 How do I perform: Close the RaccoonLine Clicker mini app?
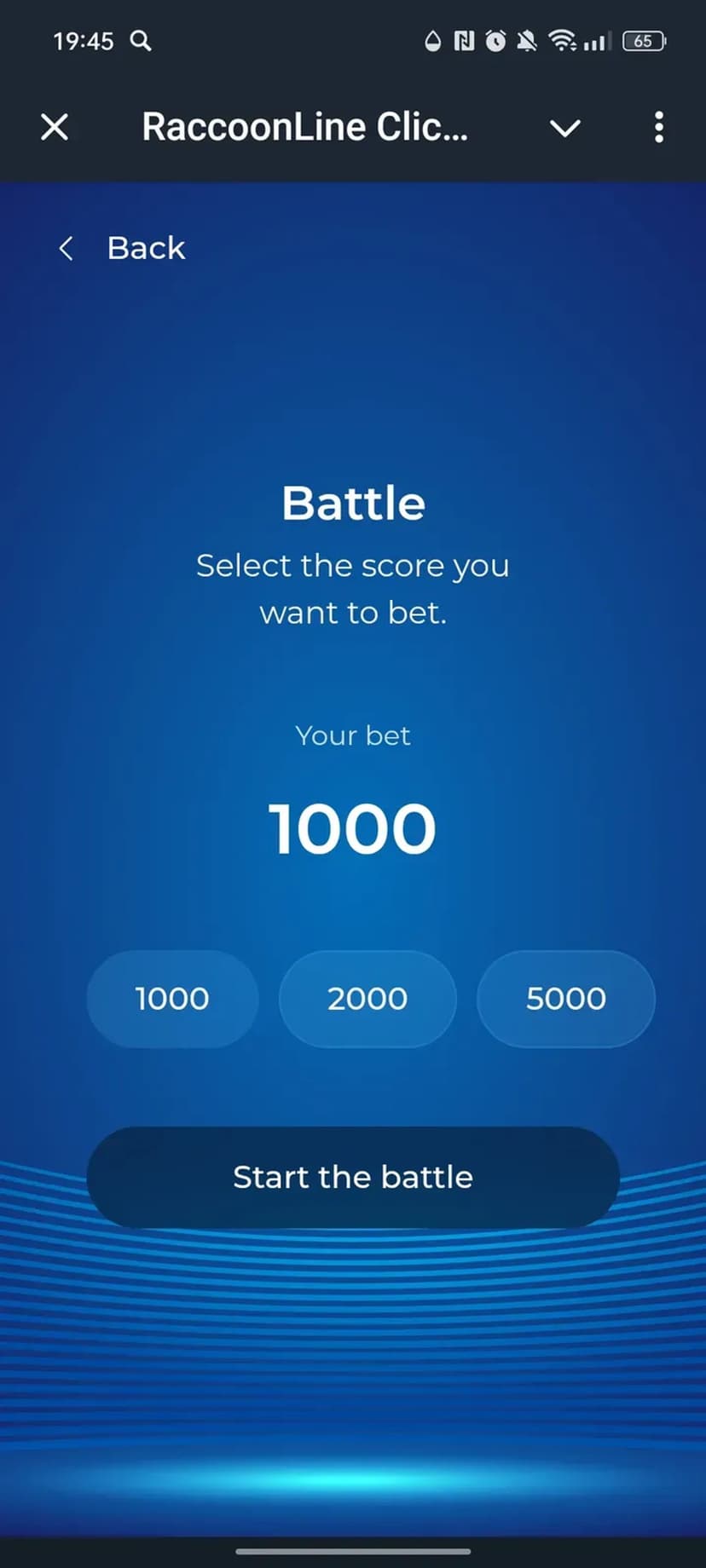55,128
